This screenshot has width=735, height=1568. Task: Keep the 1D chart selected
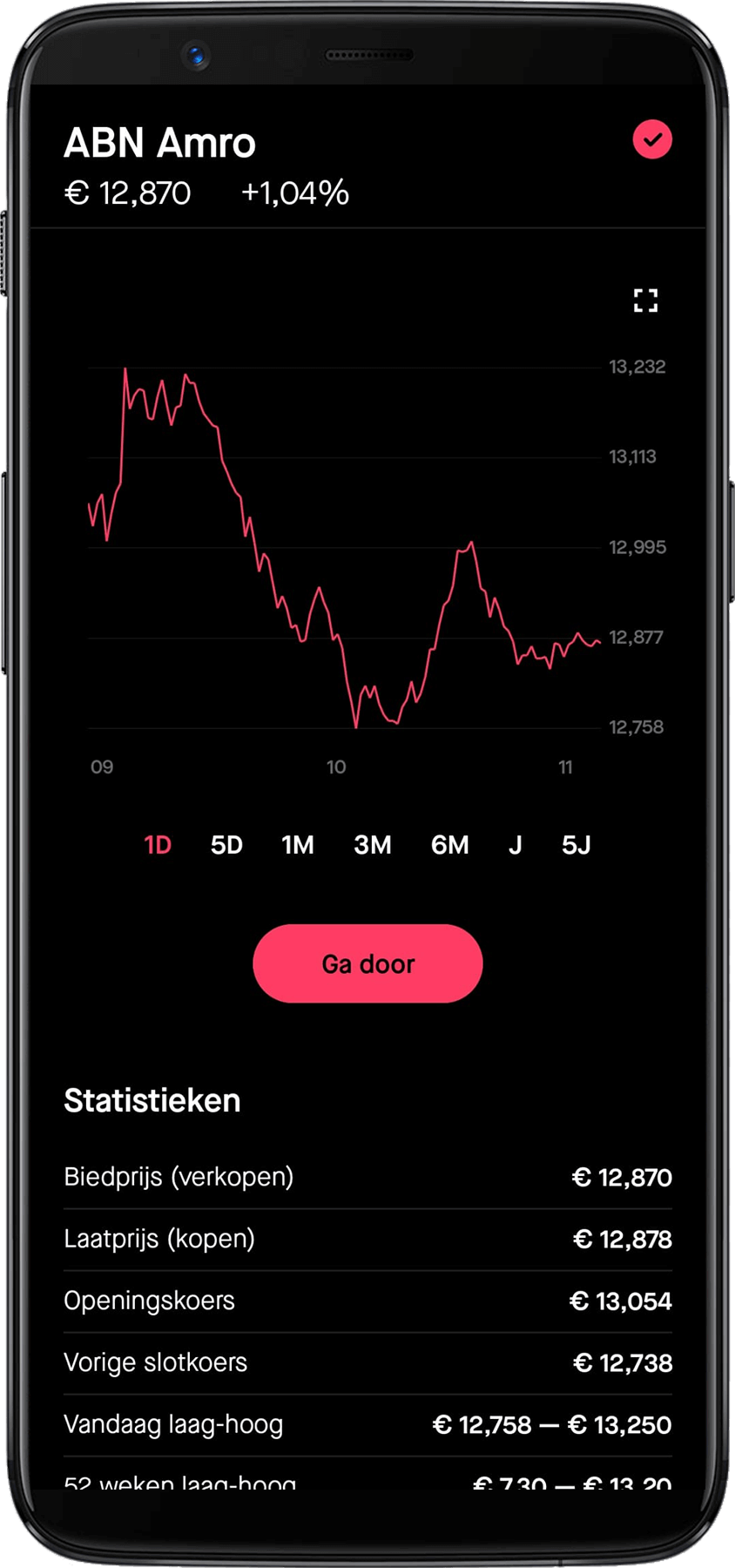(x=158, y=843)
